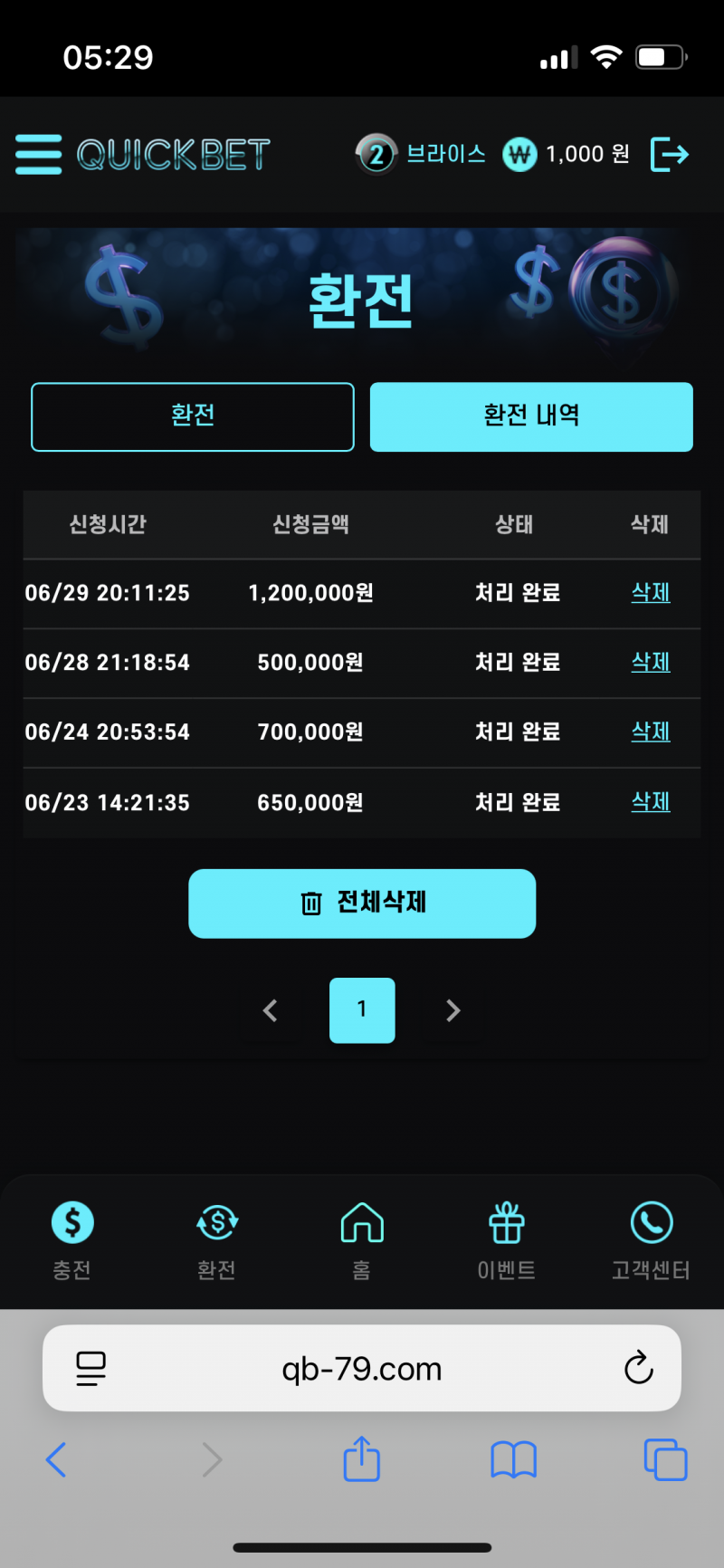Delete the 06/29 1,200,000원 record
Viewport: 724px width, 1568px height.
[x=650, y=593]
